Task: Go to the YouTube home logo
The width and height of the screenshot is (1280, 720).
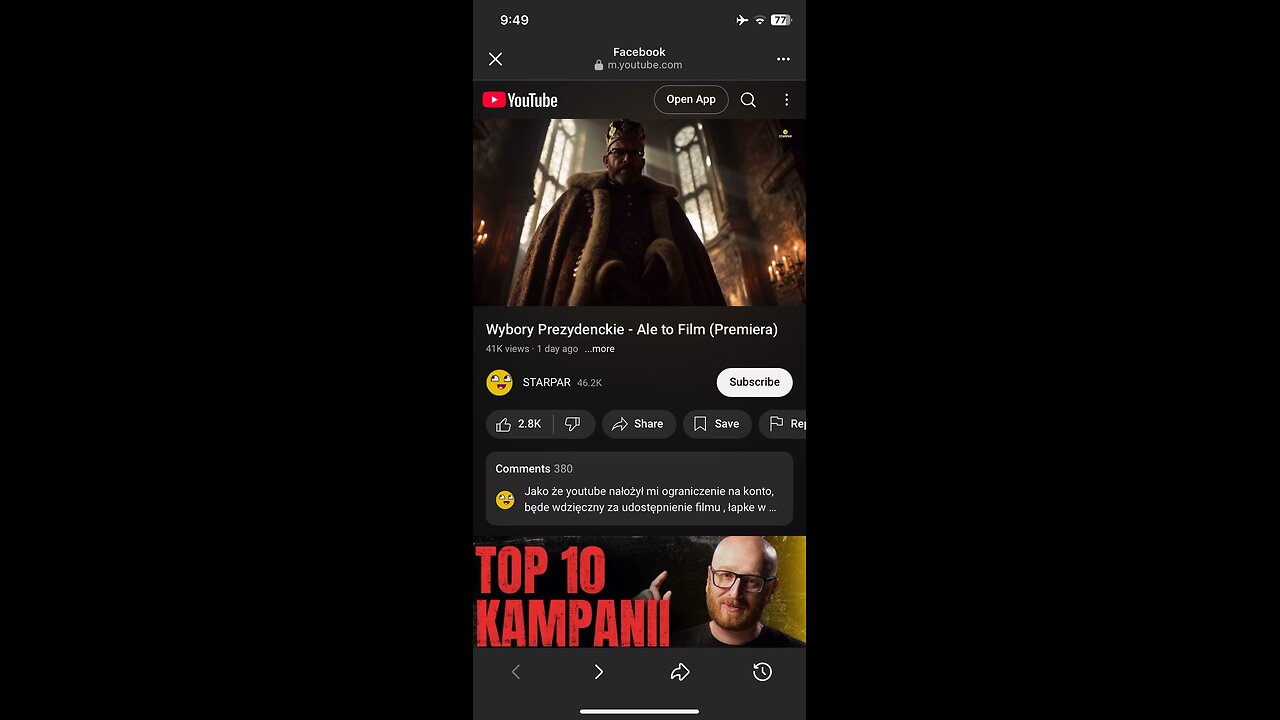Action: click(520, 100)
